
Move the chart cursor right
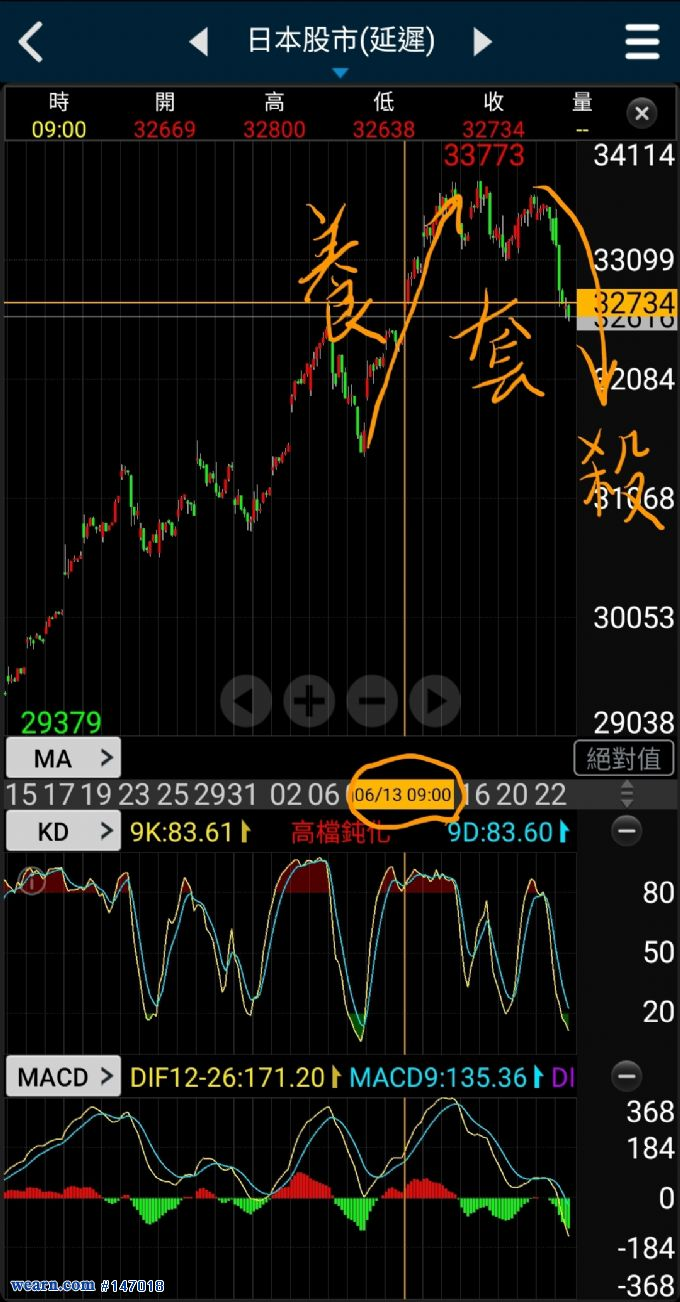(435, 701)
